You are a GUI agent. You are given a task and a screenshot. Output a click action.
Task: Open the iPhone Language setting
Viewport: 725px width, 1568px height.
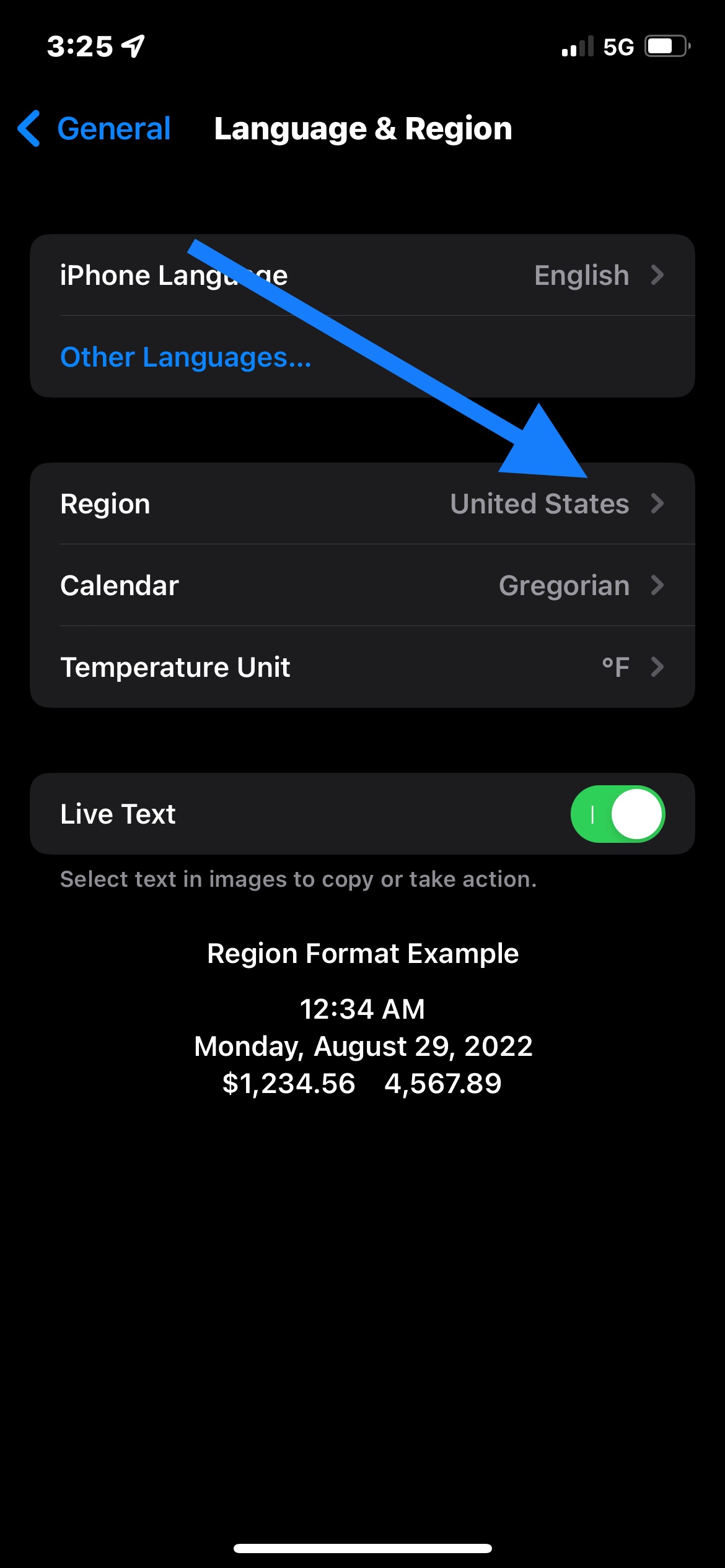coord(362,275)
